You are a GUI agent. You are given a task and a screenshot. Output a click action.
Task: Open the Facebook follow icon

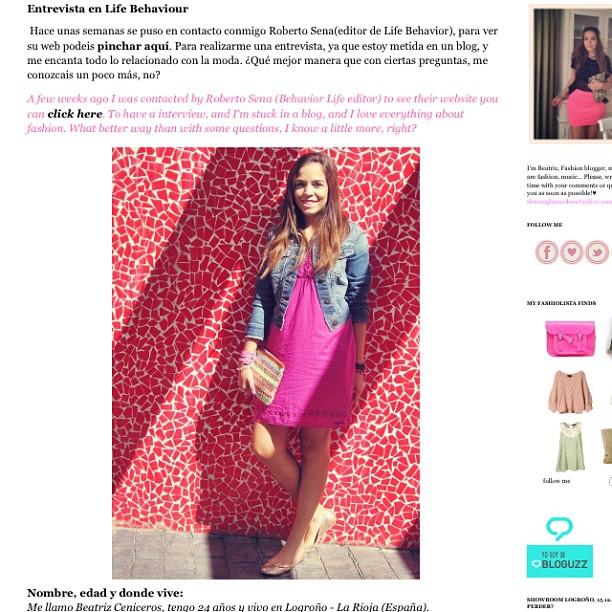[x=546, y=252]
